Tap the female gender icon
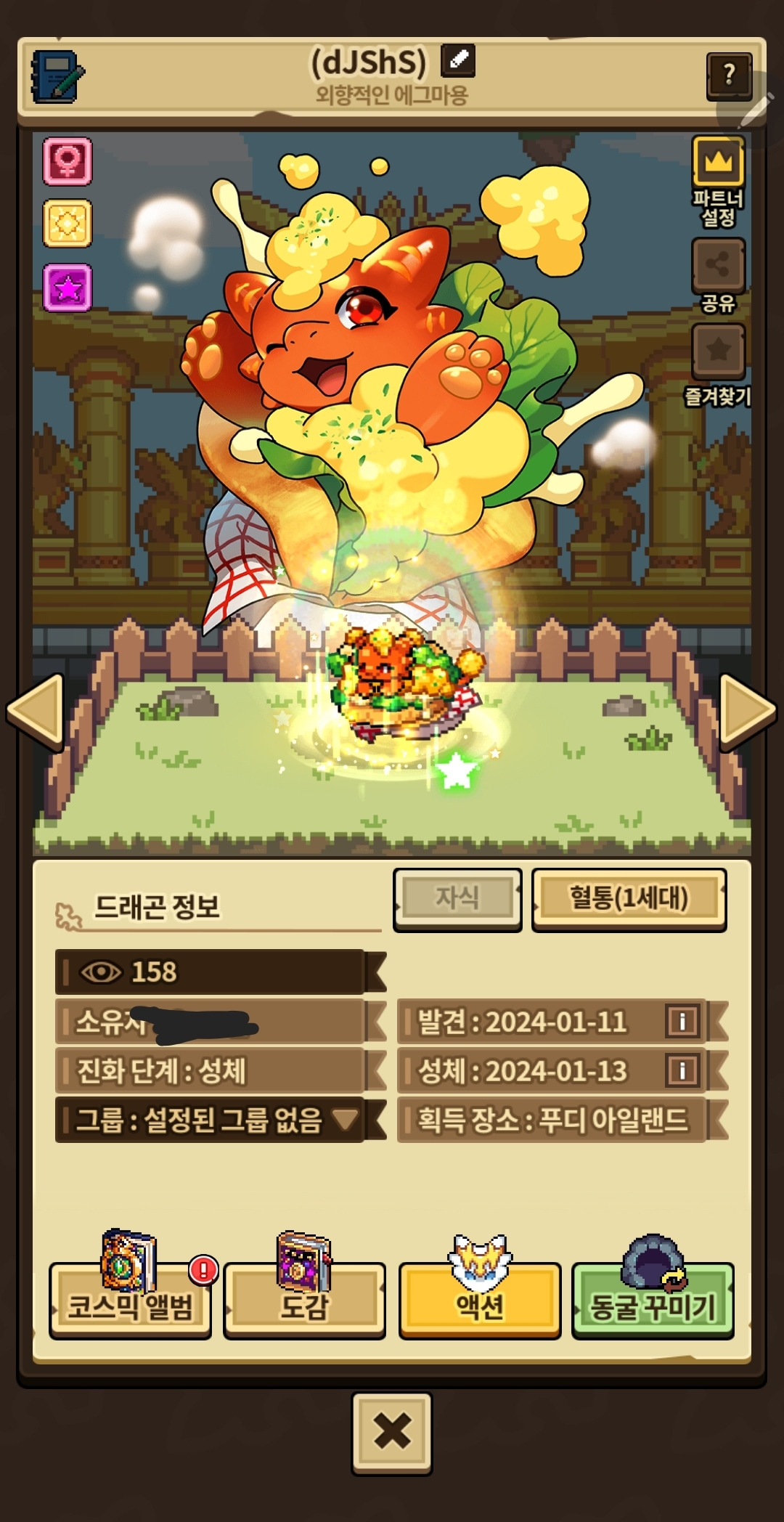784x1522 pixels. 68,161
